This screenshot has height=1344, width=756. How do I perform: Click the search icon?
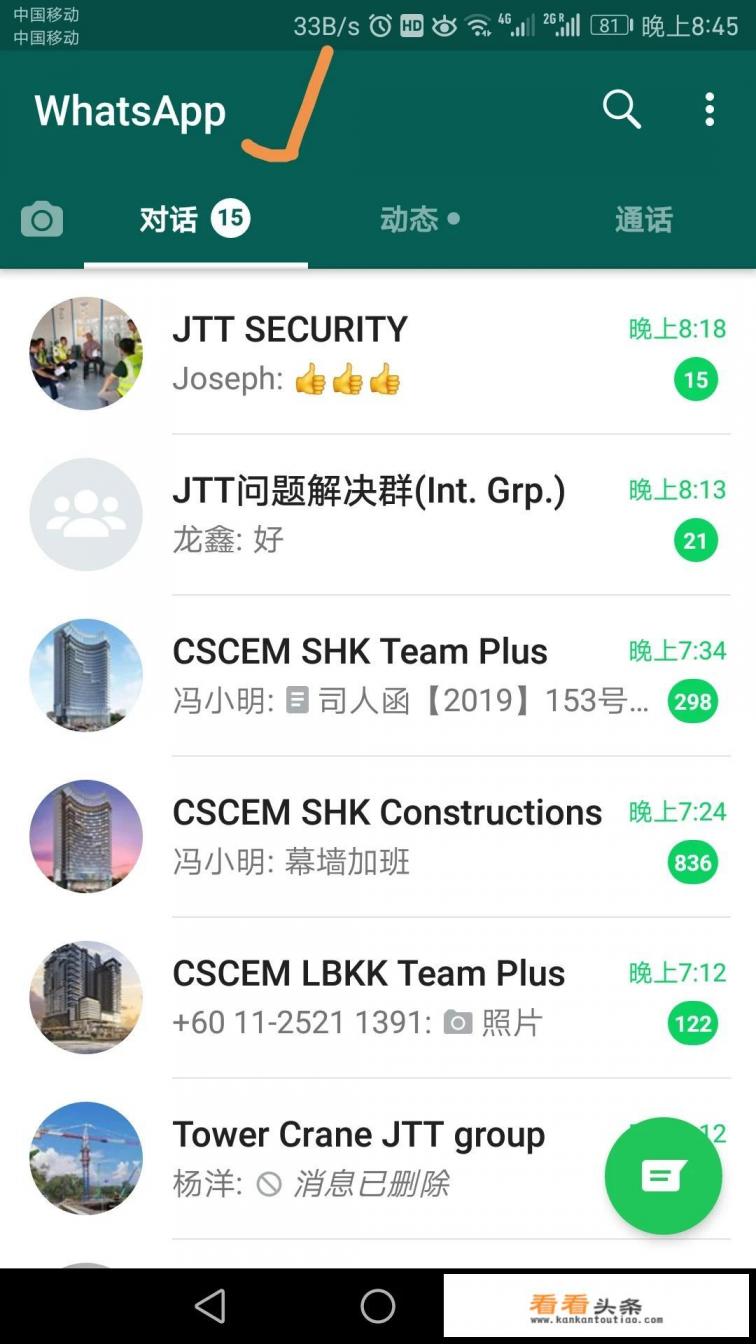(x=621, y=110)
